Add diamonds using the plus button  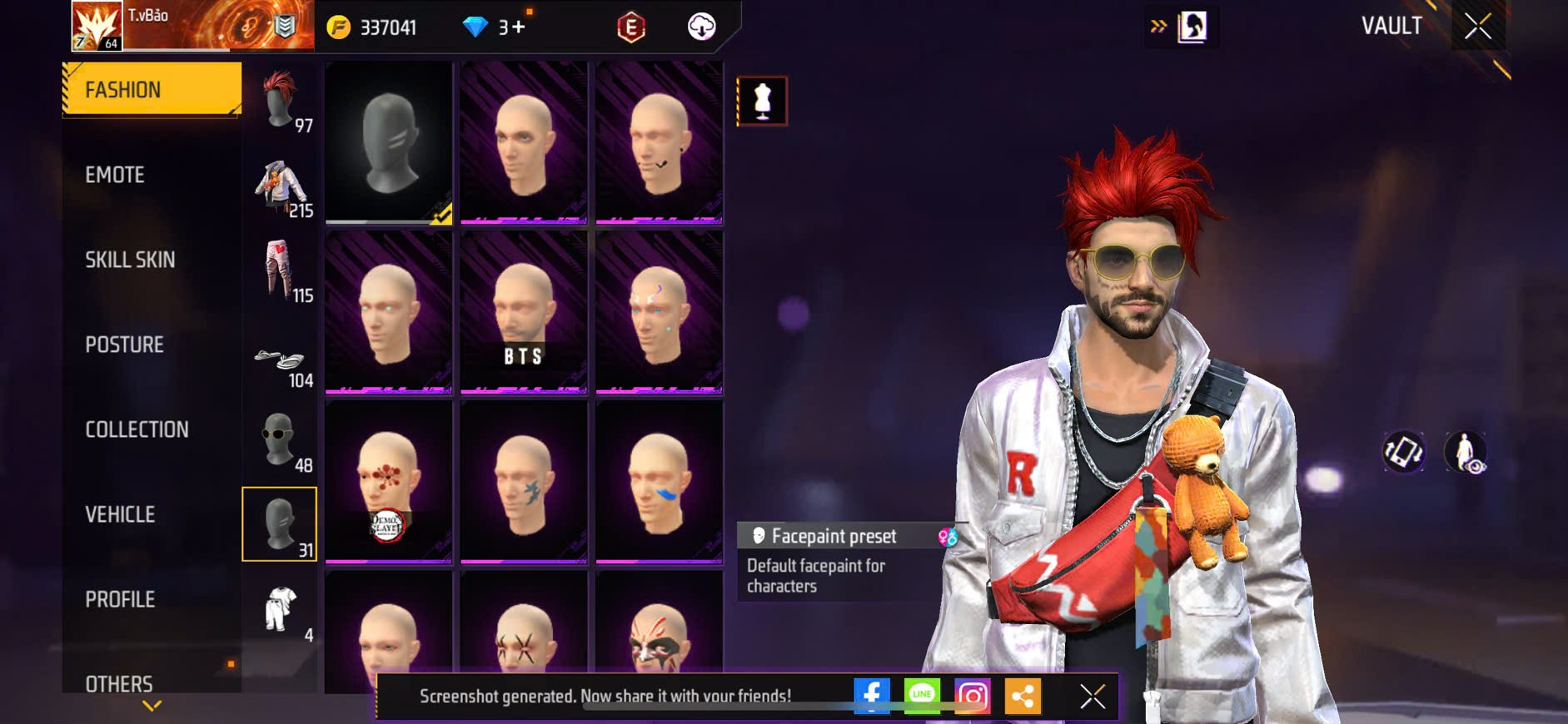click(519, 27)
